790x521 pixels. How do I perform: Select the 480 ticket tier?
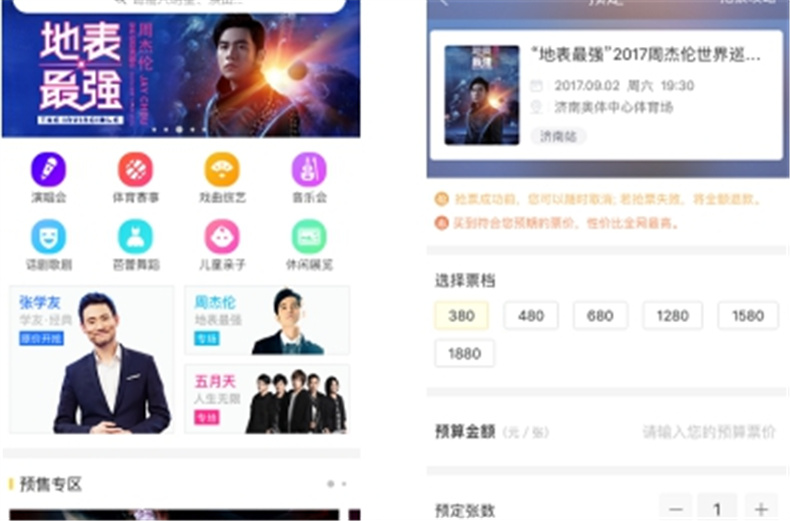click(531, 316)
